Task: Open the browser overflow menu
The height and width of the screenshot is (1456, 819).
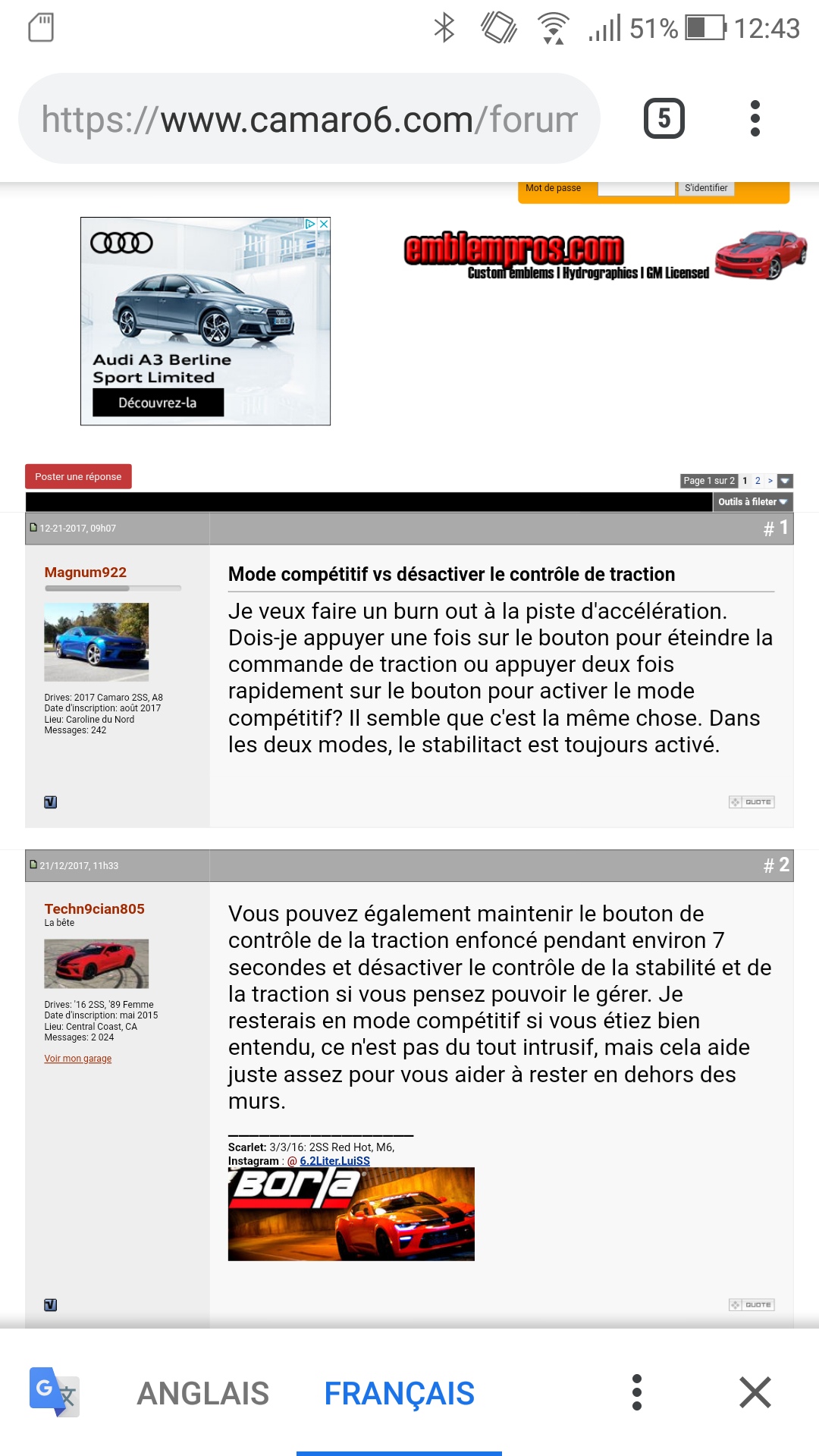Action: (755, 119)
